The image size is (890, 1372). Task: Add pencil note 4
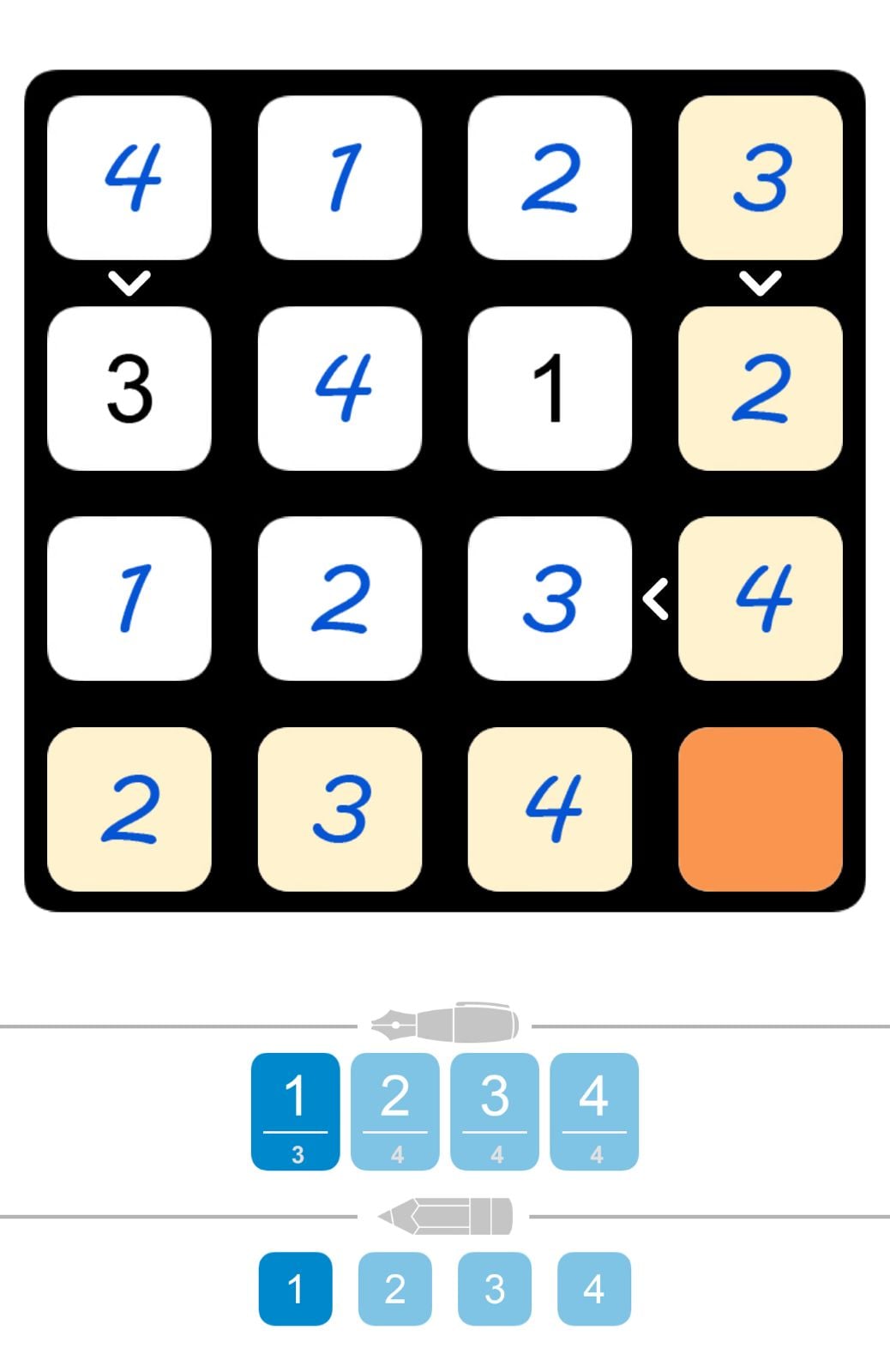pyautogui.click(x=593, y=1288)
